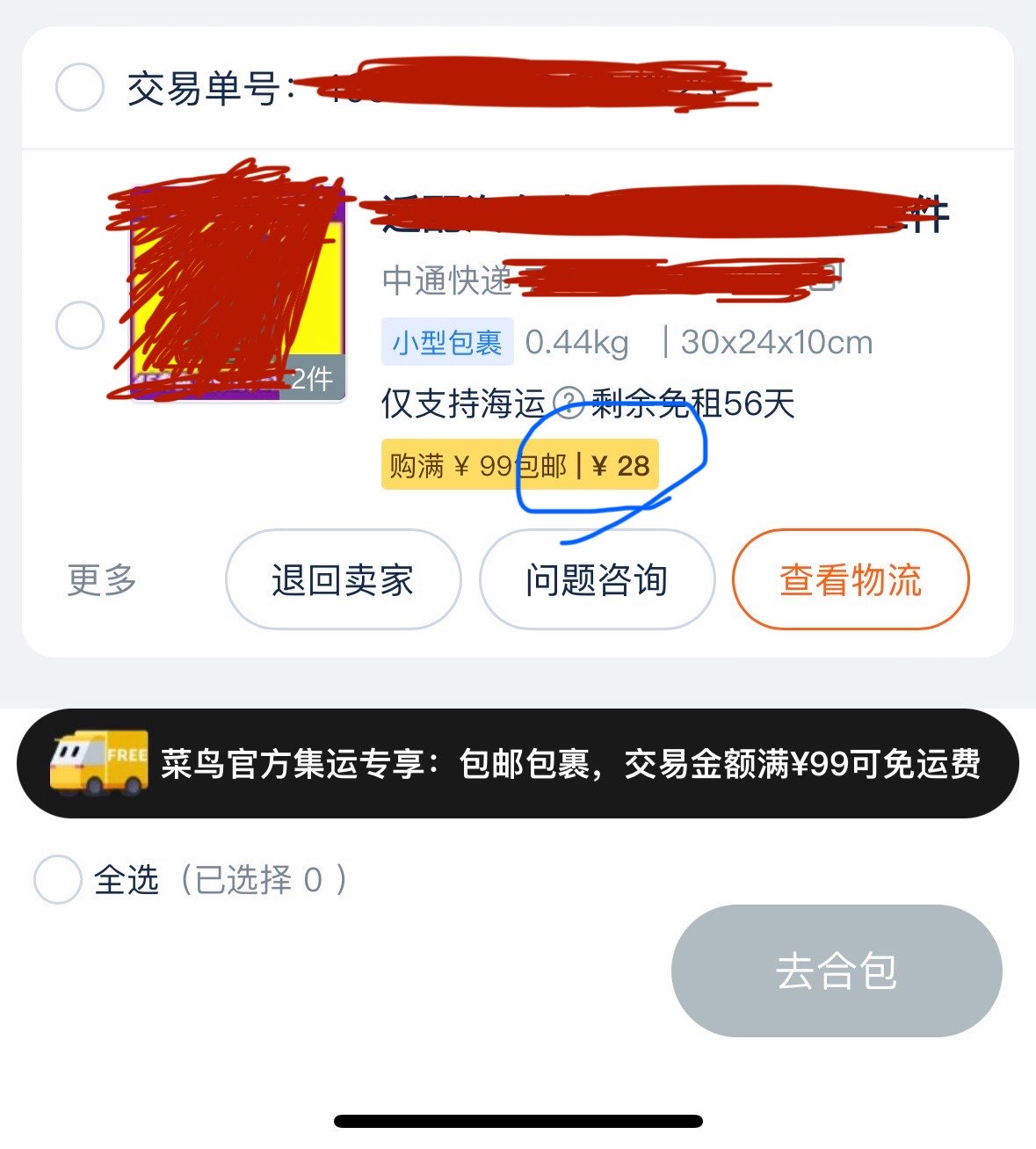Select the order by 交易单号 checkbox
Viewport: 1036px width, 1149px height.
coord(80,87)
